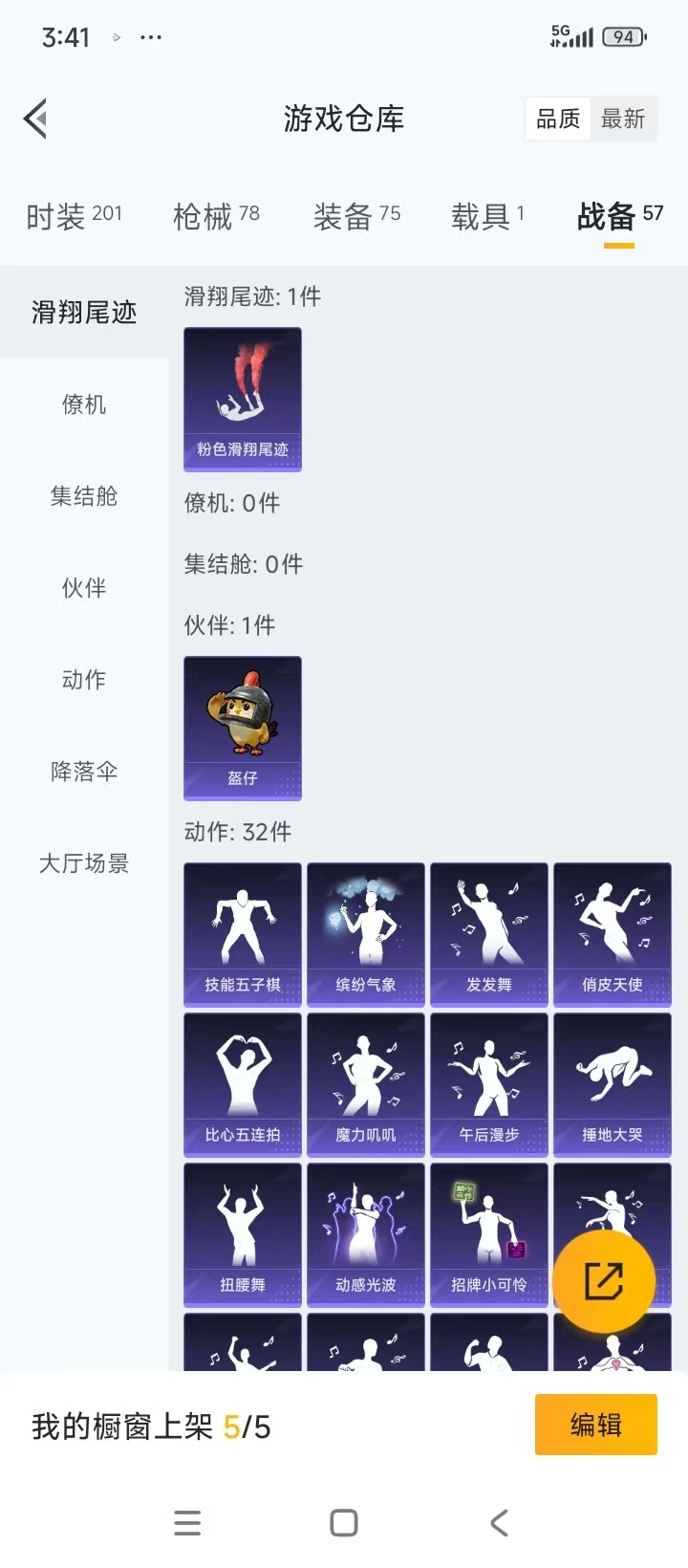Screen dimensions: 688x1568
Task: Go back using the arrow at top left
Action: [36, 119]
